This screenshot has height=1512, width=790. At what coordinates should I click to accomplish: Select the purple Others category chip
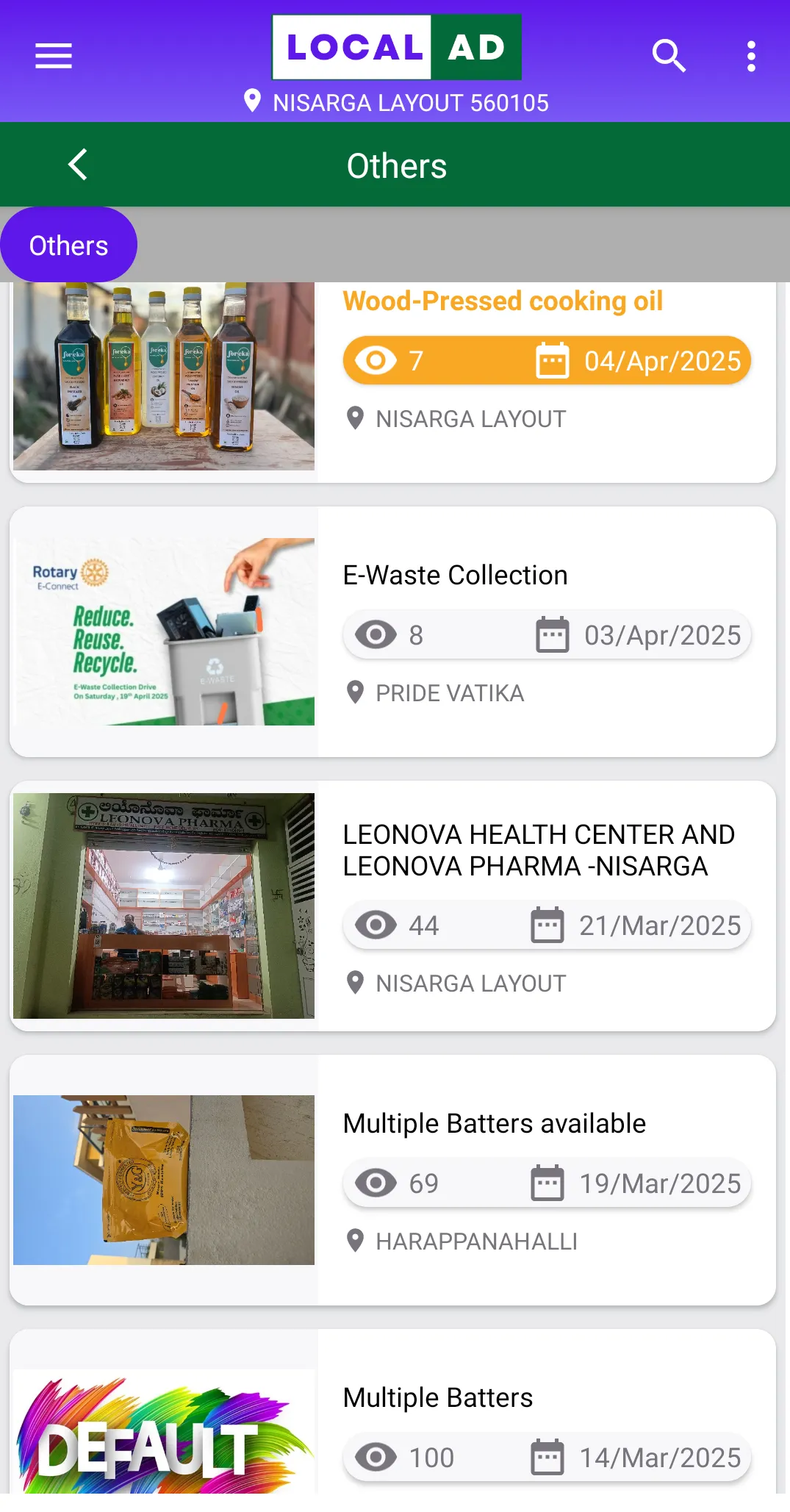tap(68, 245)
